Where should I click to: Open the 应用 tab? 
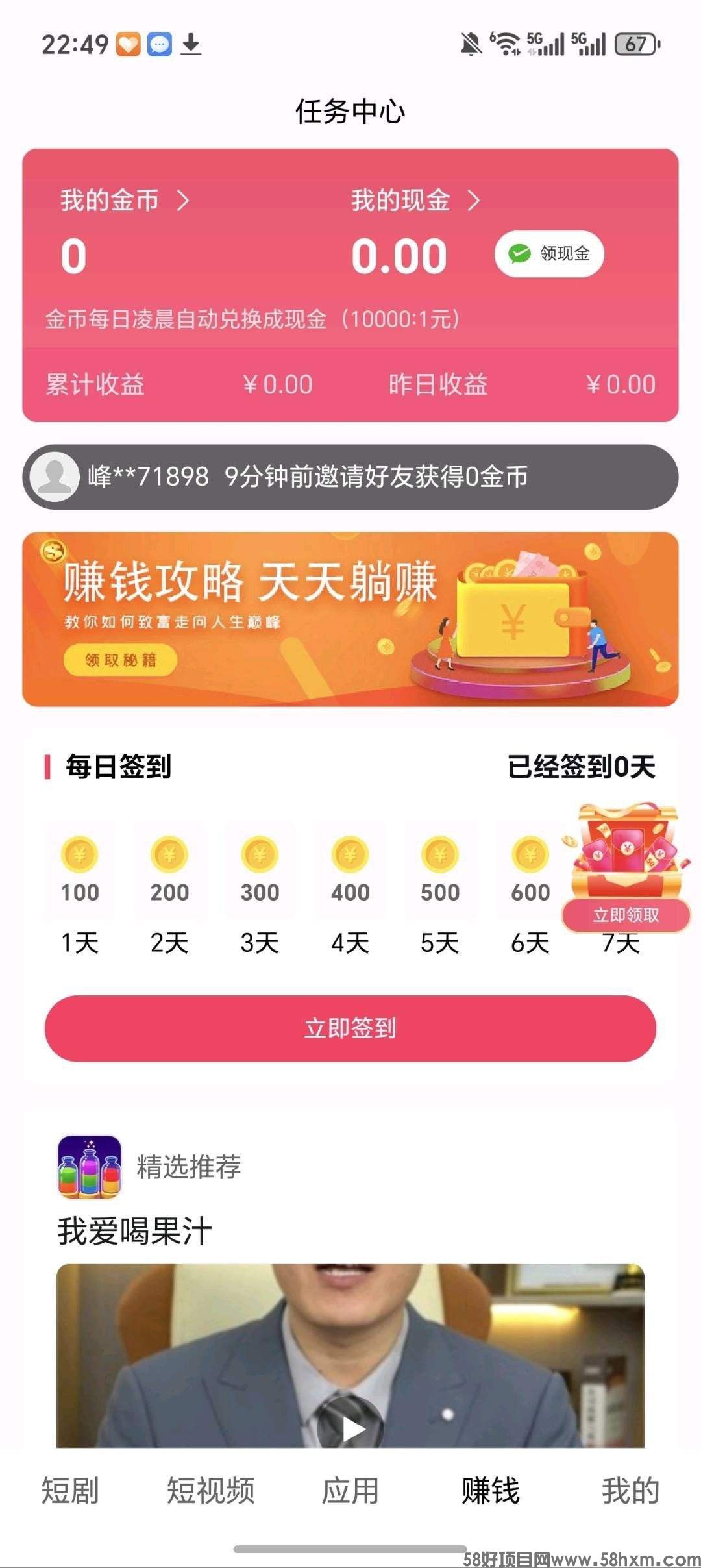coord(350,1491)
